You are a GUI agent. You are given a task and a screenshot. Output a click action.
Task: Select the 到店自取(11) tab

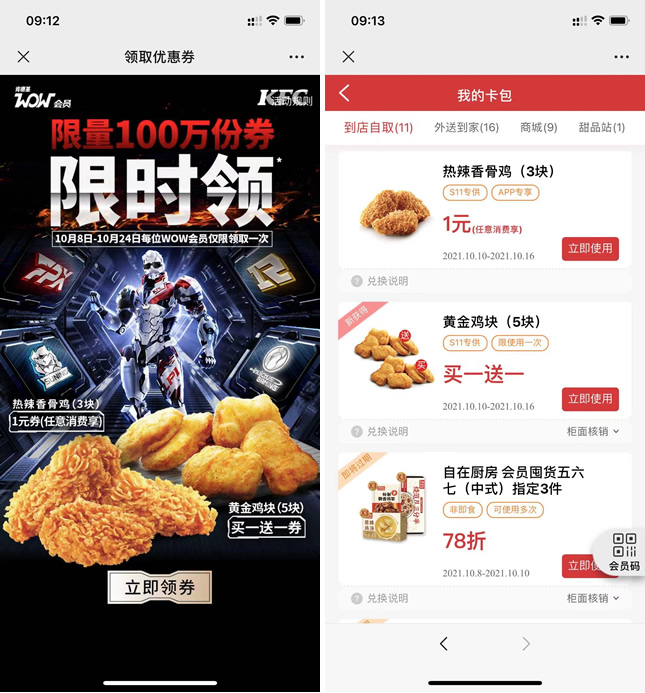click(378, 127)
